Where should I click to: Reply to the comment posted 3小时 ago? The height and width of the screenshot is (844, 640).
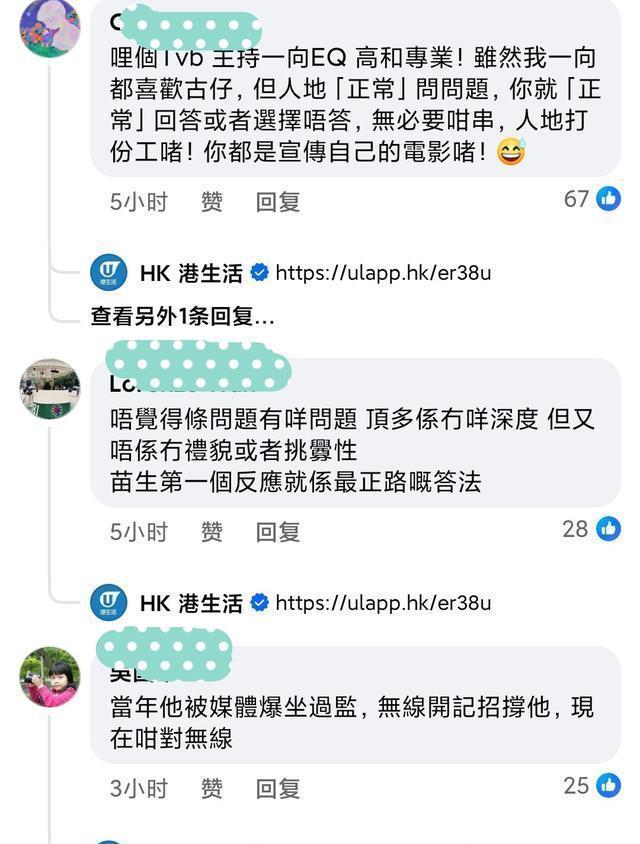278,789
